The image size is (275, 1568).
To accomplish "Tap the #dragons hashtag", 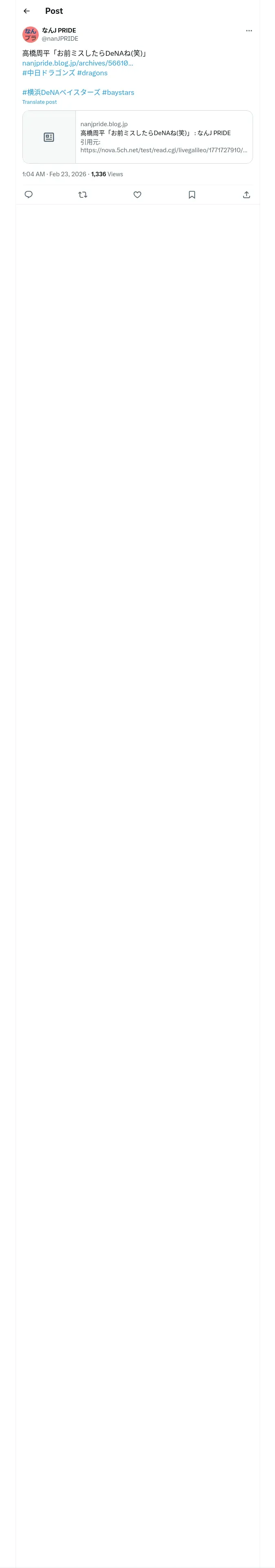I will pos(92,73).
